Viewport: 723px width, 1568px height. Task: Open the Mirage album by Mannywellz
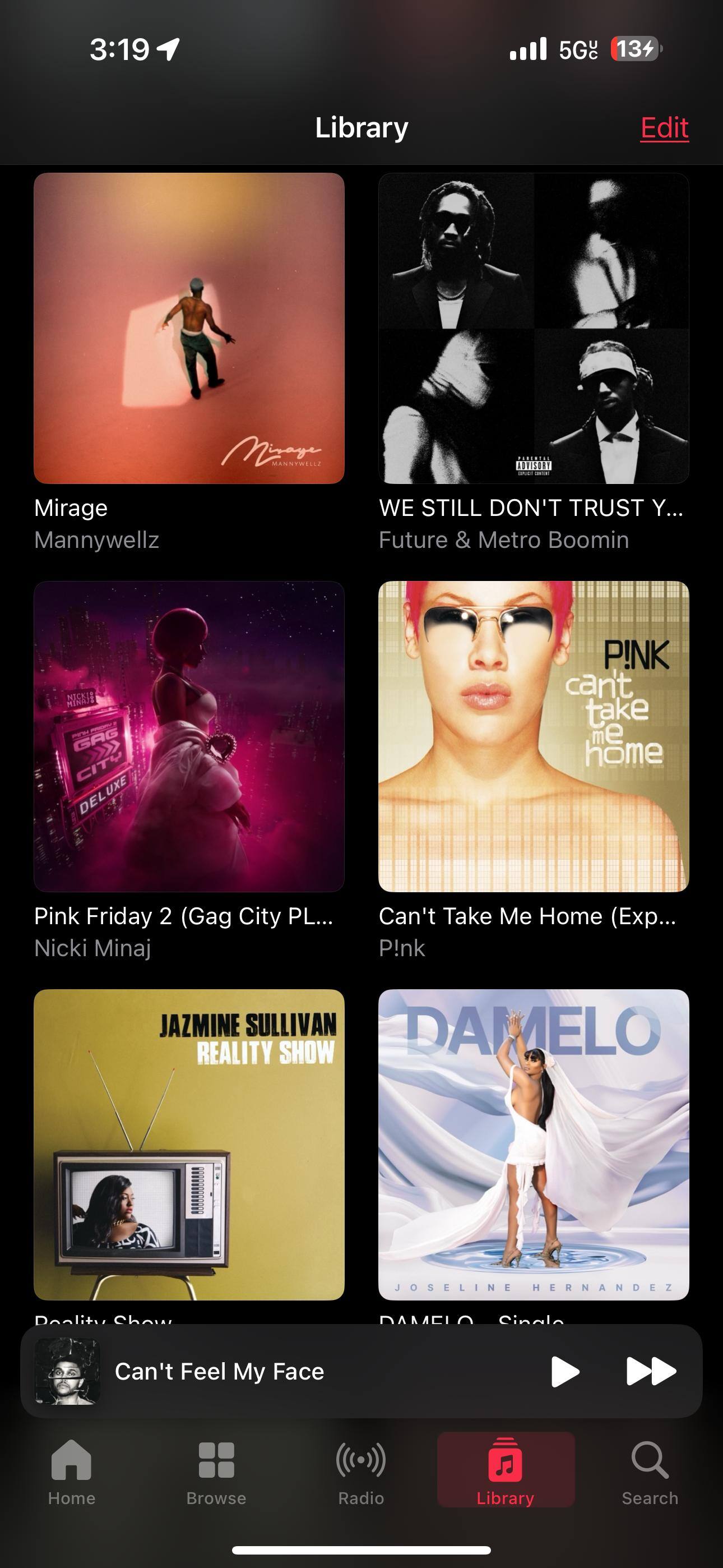189,329
